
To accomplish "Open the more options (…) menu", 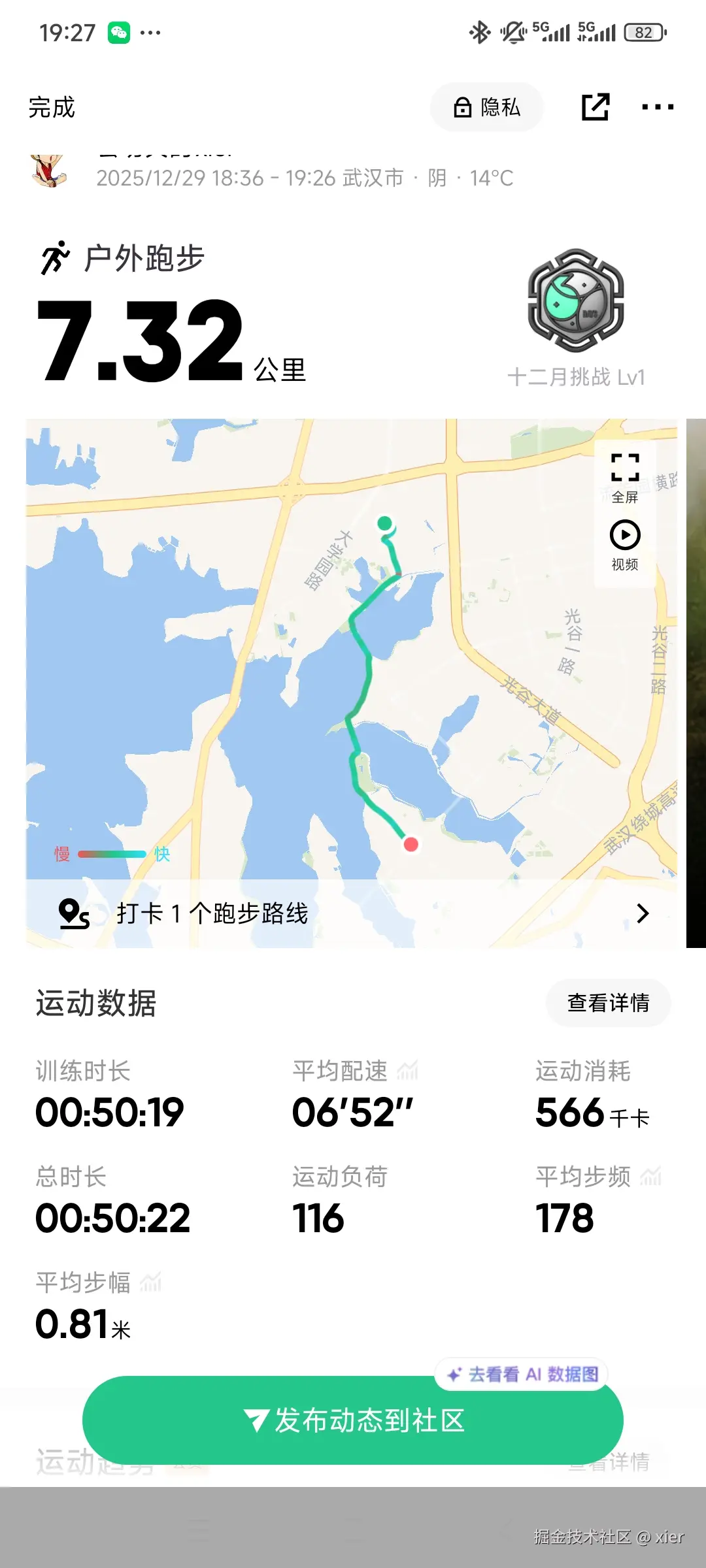I will pos(659,106).
